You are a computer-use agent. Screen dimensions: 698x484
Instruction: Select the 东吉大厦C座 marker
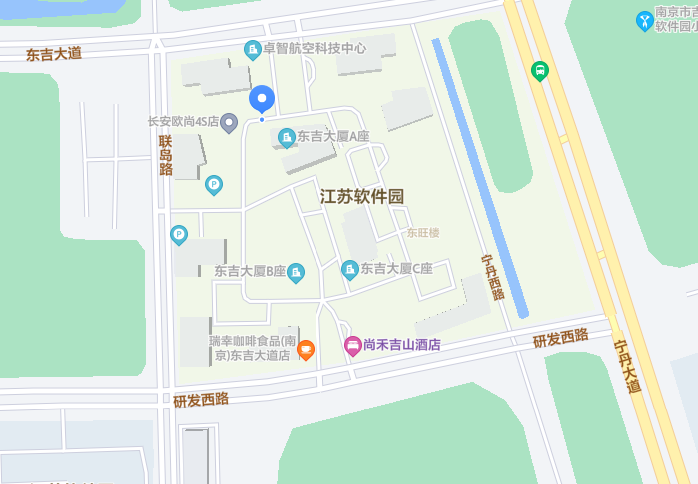point(349,269)
